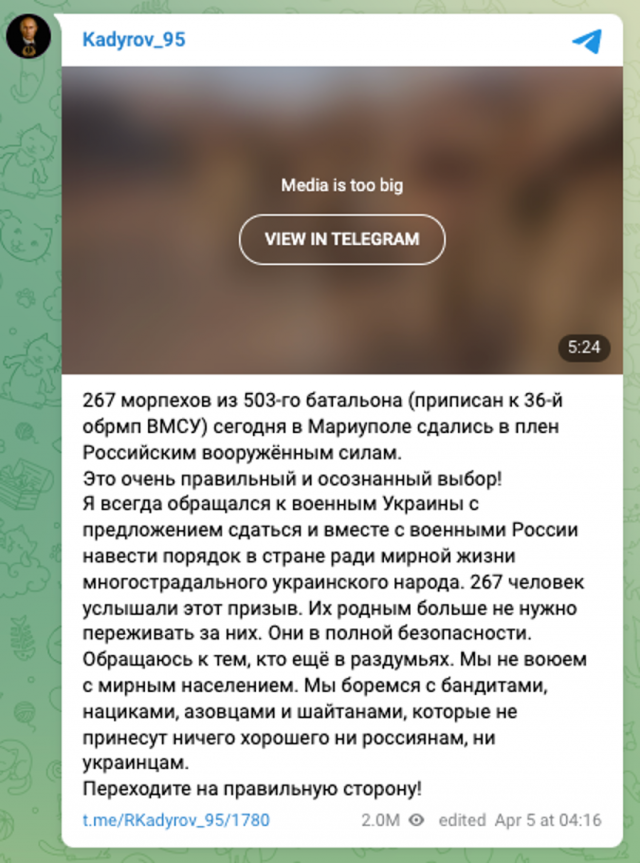Tap the Telegram paper plane icon

[587, 41]
